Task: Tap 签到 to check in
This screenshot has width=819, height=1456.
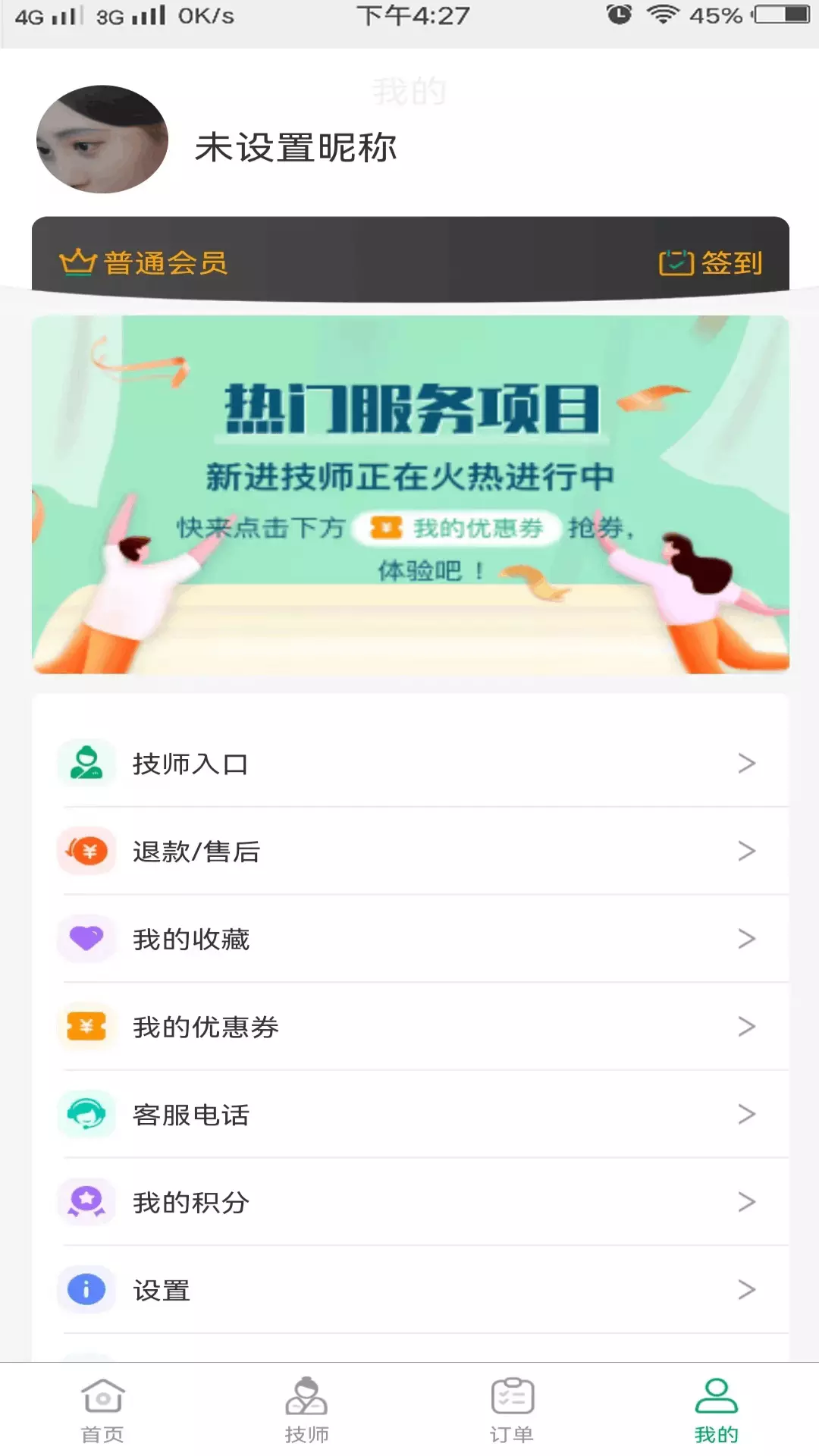Action: coord(711,263)
